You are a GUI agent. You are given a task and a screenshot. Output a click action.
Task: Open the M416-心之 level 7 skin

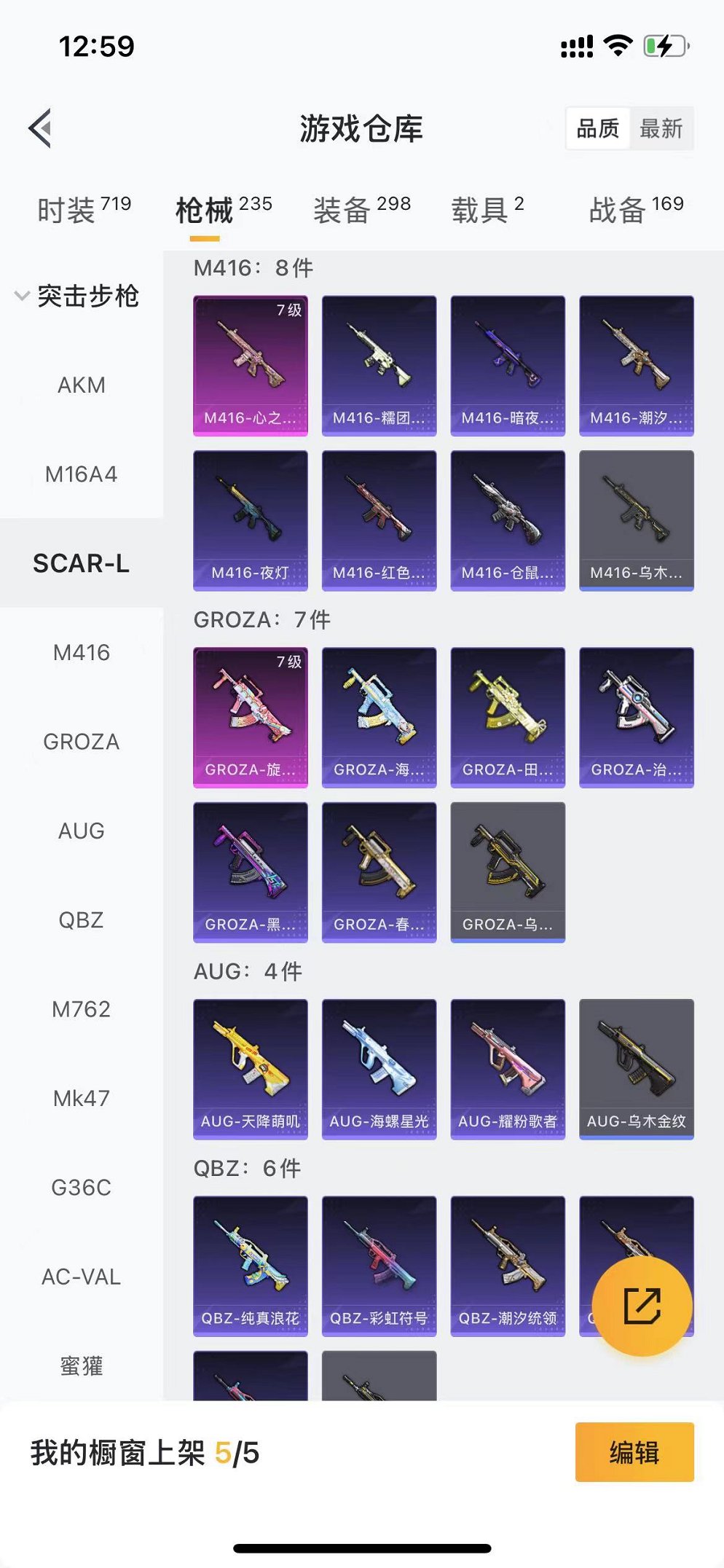click(x=251, y=365)
